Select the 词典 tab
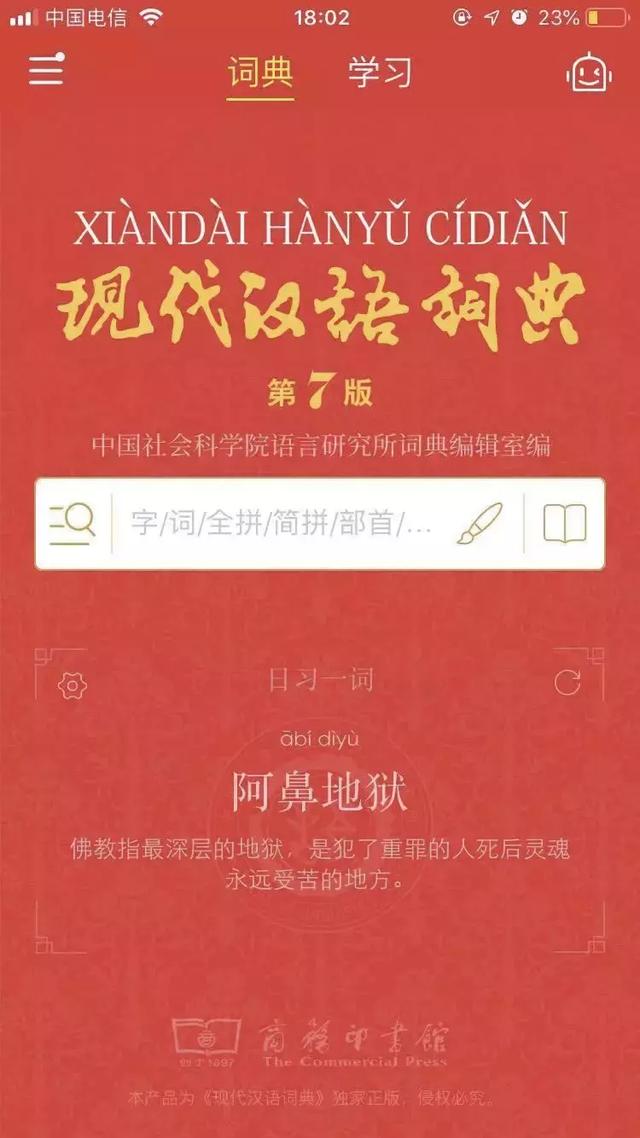This screenshot has width=640, height=1138. 260,73
